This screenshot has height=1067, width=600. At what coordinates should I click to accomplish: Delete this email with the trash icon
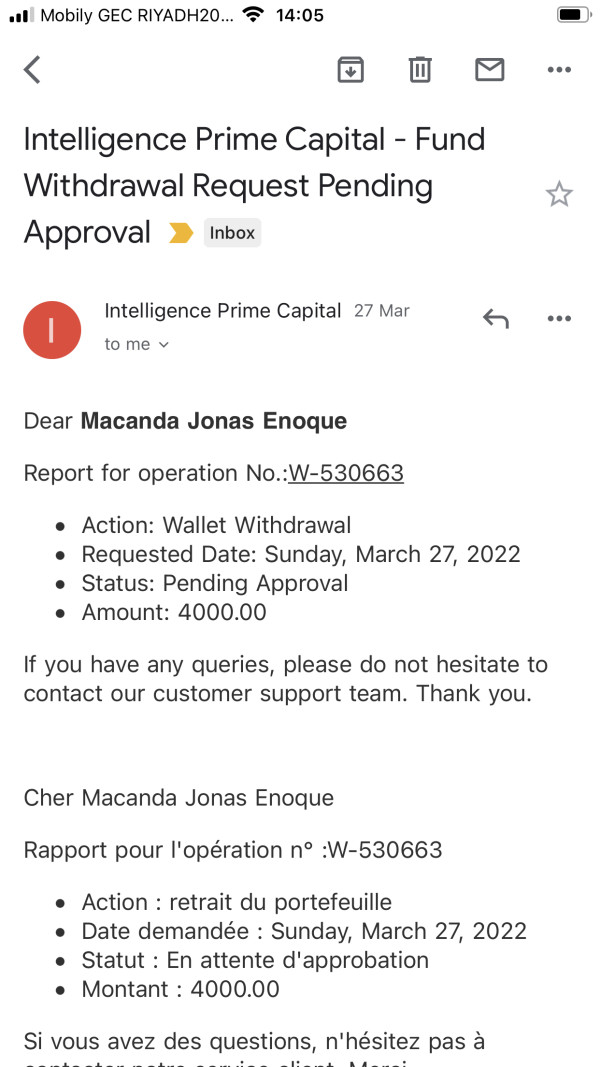pos(420,69)
